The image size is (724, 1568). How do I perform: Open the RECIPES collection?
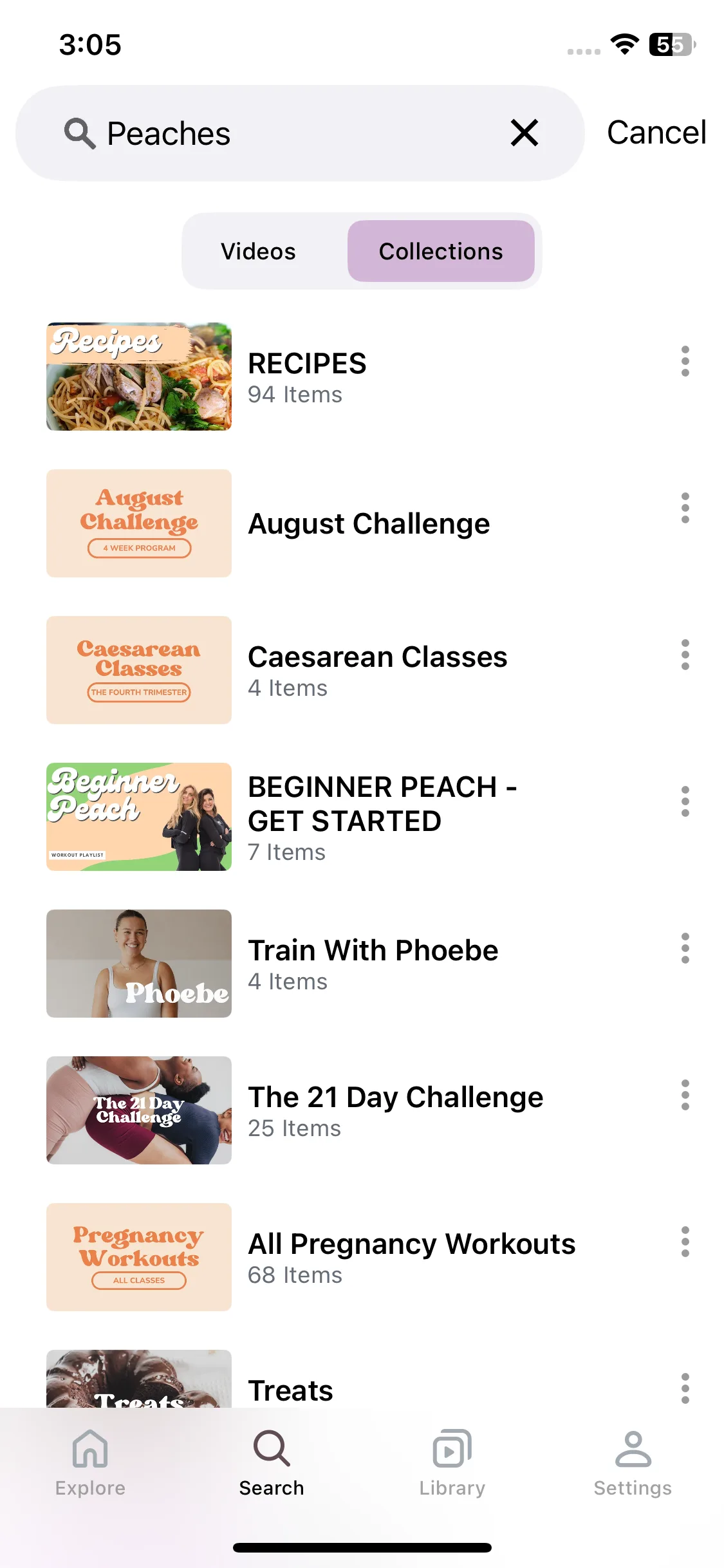307,377
